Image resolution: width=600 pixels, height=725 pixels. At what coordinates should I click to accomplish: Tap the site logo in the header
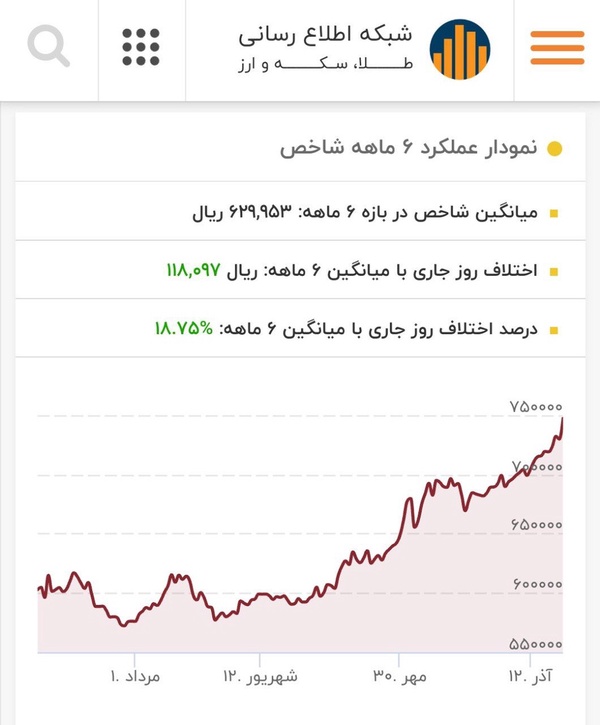click(459, 49)
